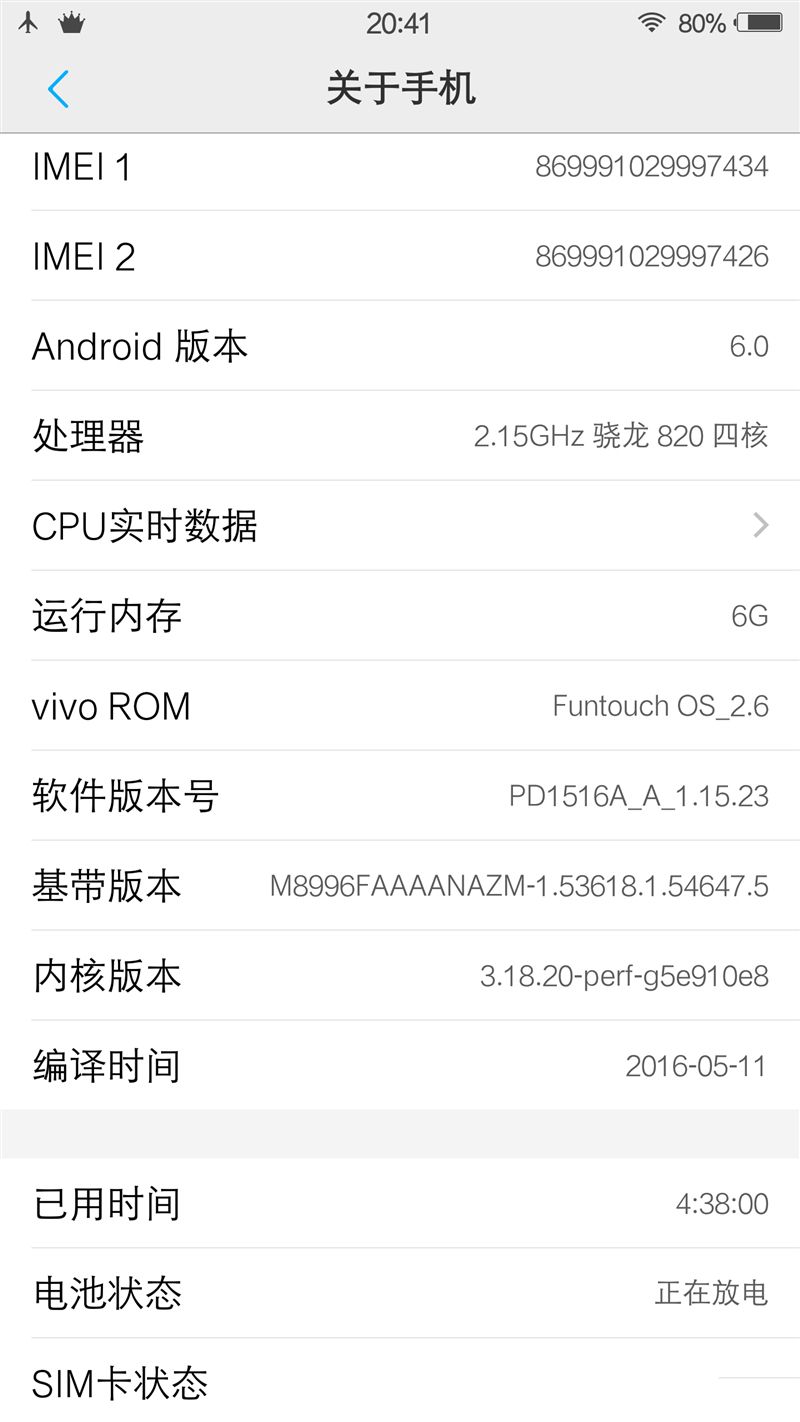Tap the vivo ROM version Funtouch OS_2.6
The height and width of the screenshot is (1422, 800).
point(660,706)
